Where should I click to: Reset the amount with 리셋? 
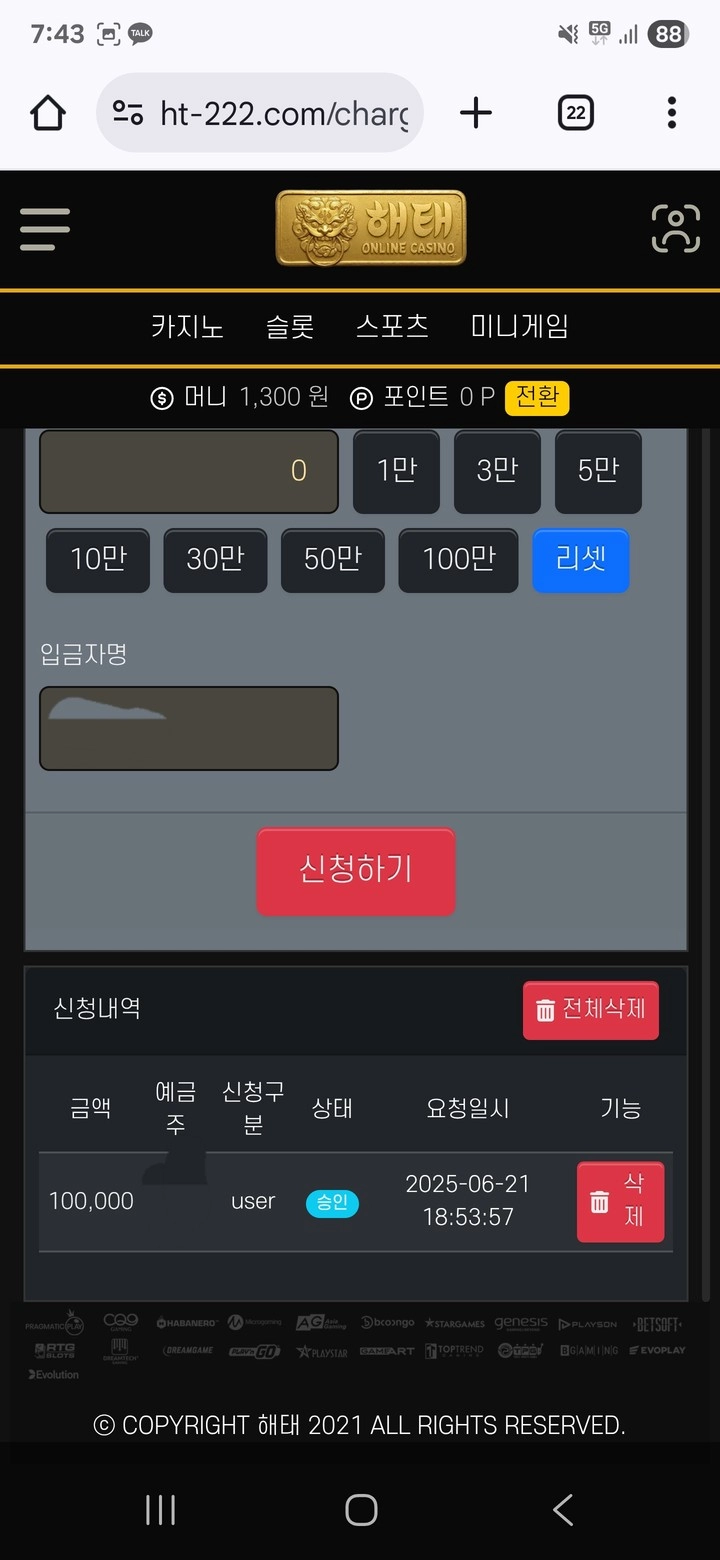pyautogui.click(x=580, y=559)
